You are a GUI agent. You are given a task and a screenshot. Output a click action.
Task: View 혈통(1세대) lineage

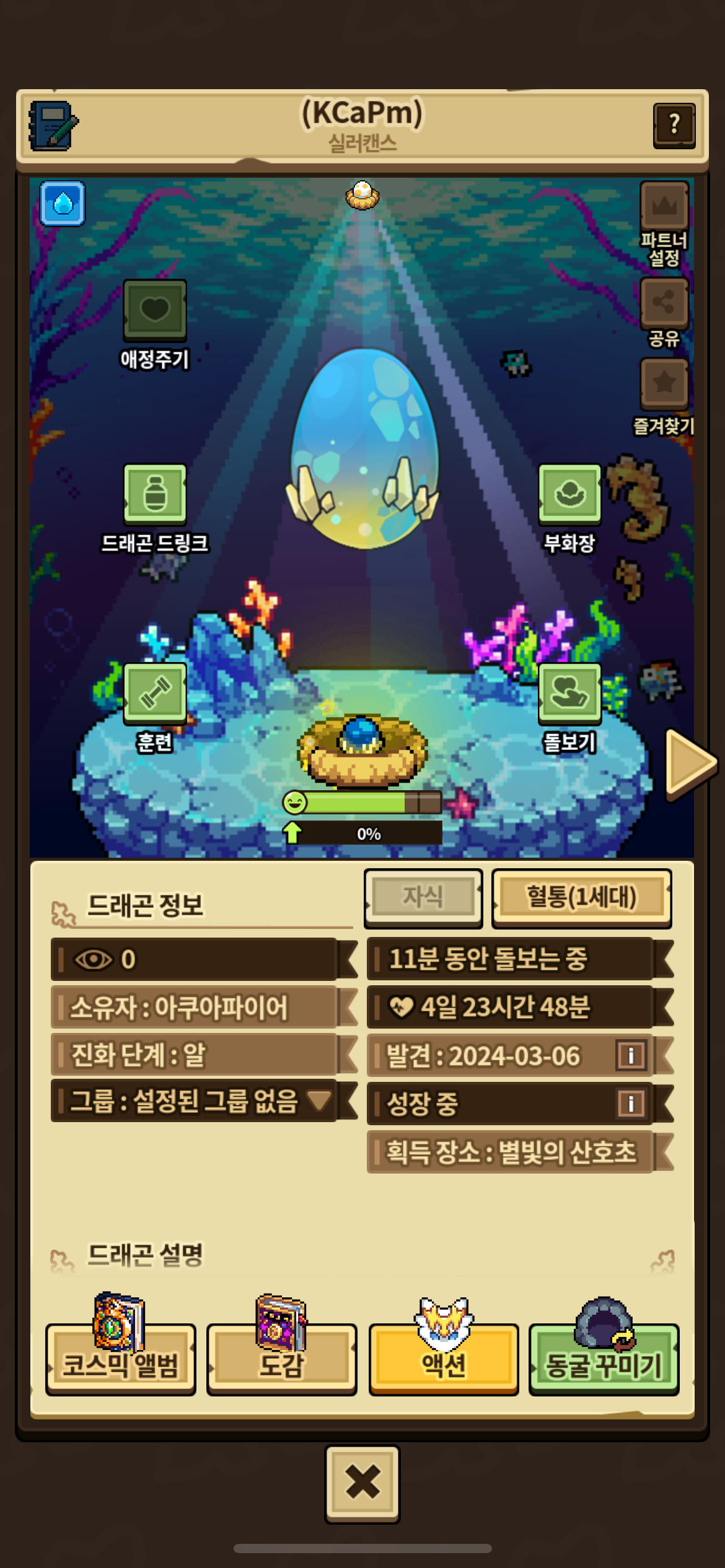coord(581,897)
